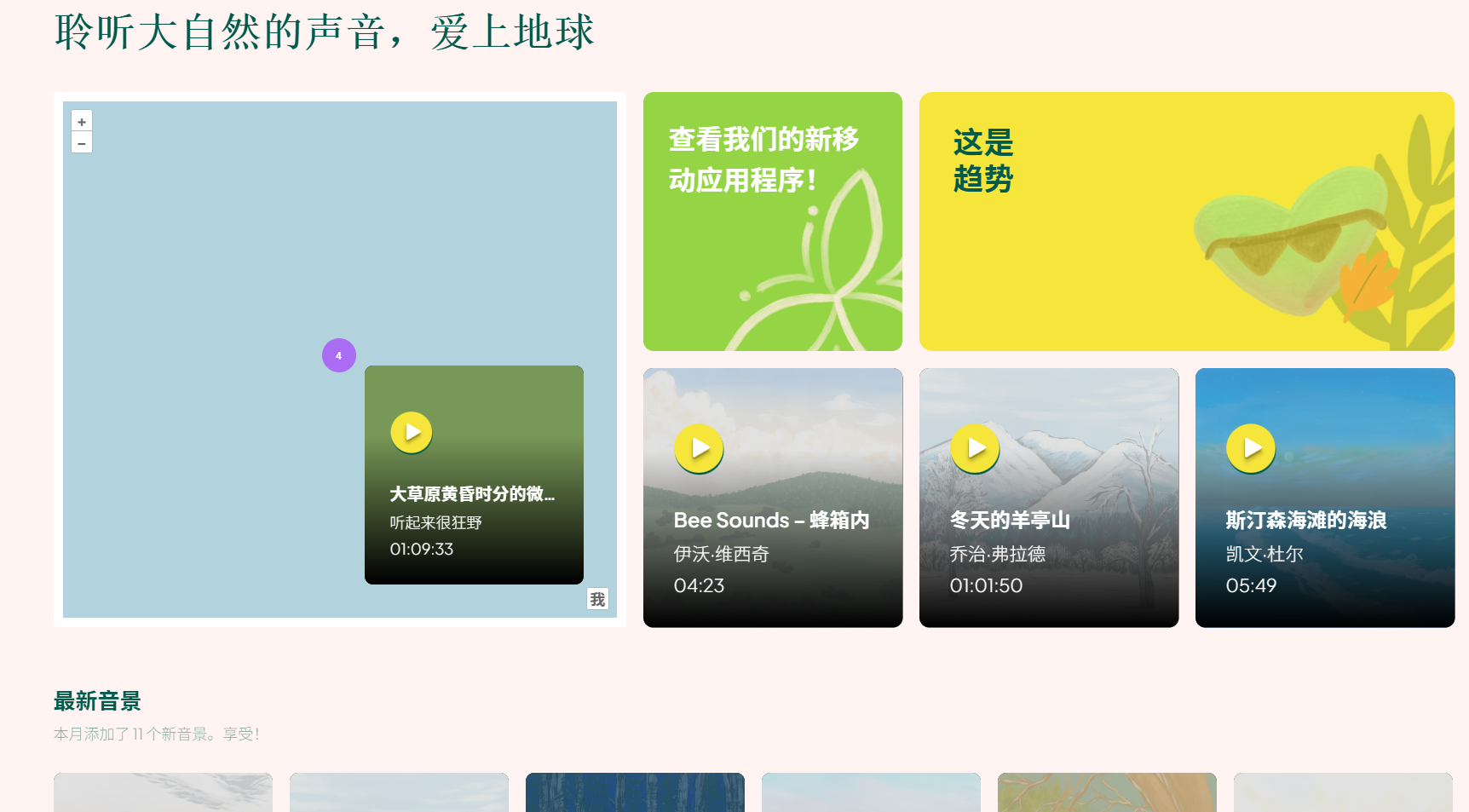Open the map attribution info button
Screen dimensions: 1469x812
(597, 599)
